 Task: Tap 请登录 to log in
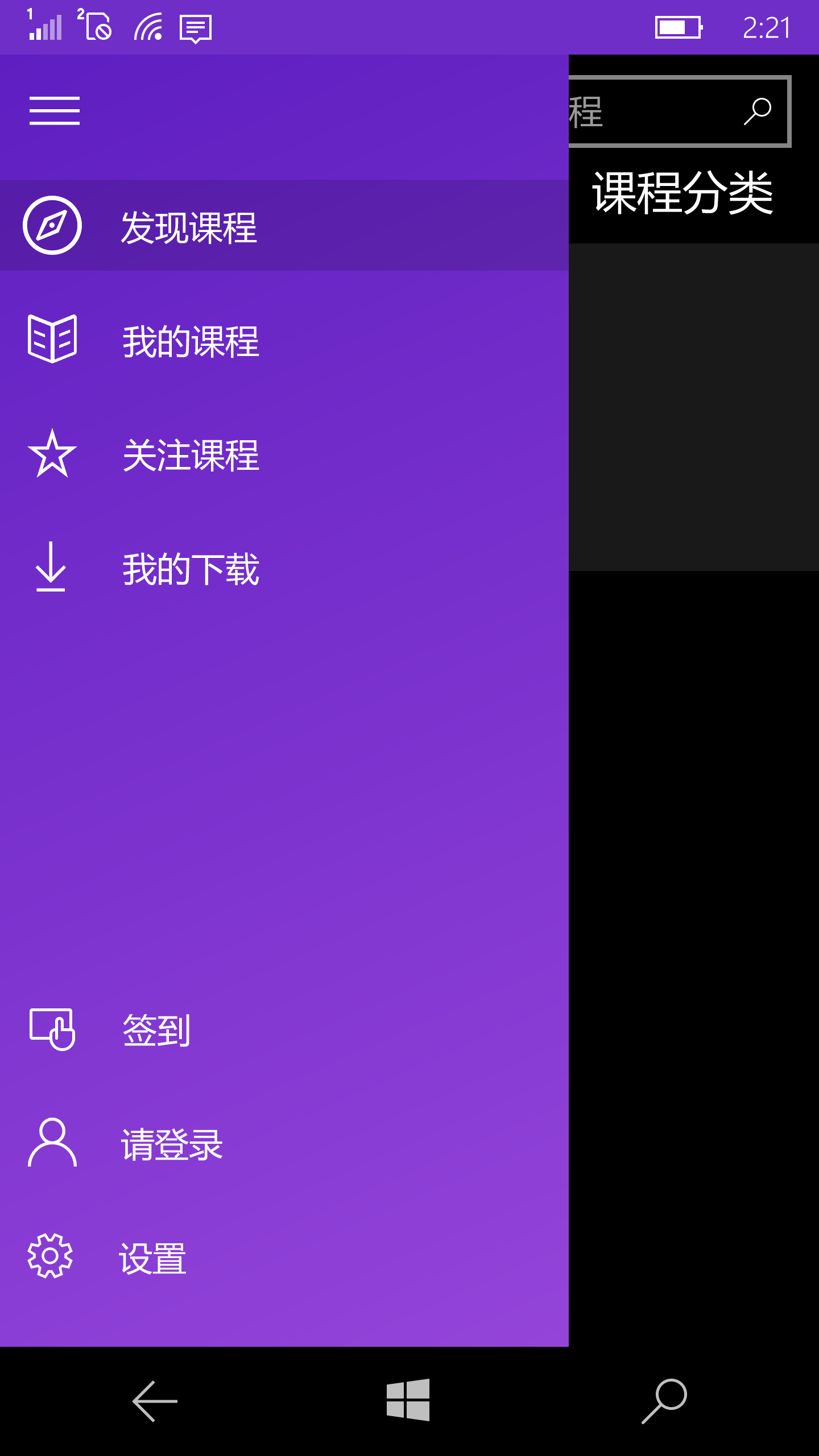pos(171,1144)
